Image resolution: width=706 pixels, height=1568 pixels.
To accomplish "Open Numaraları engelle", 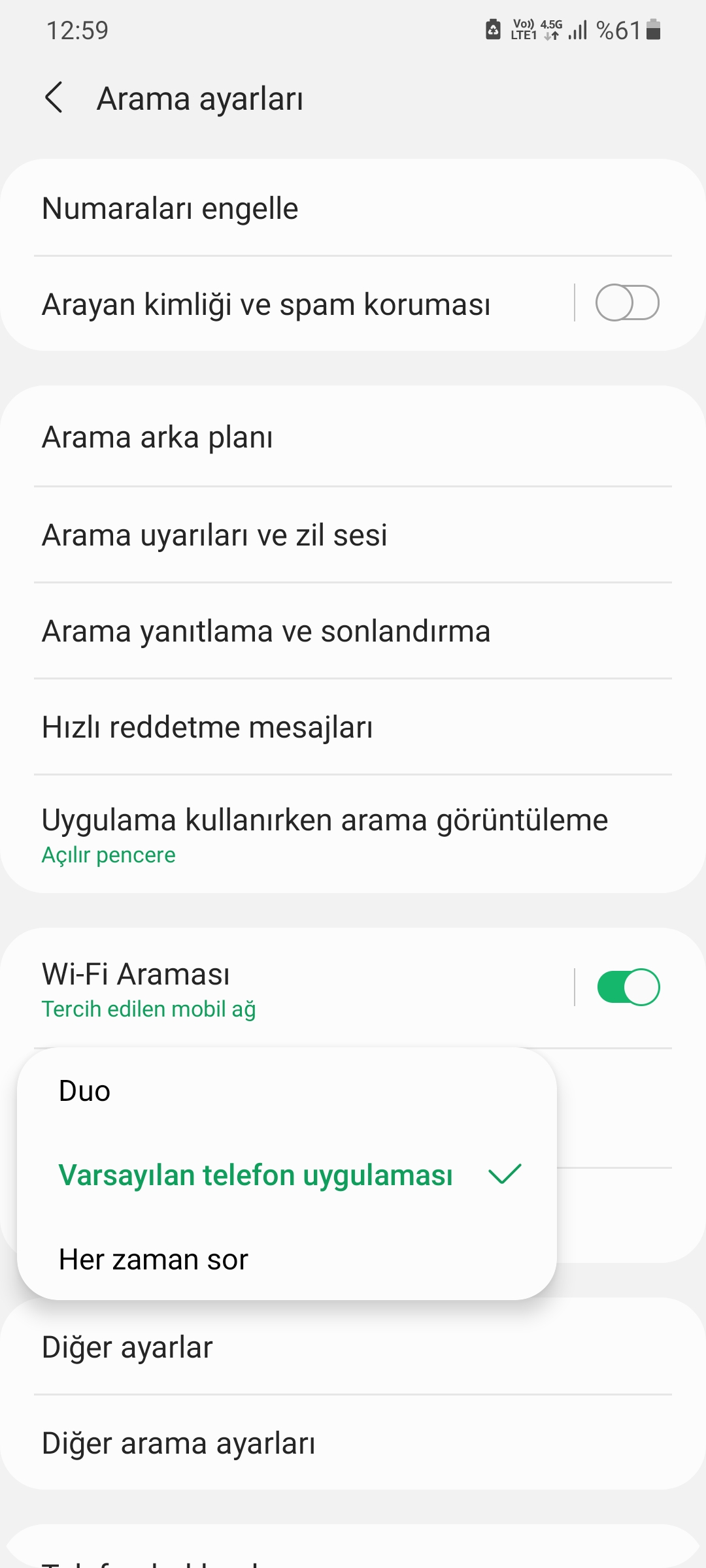I will point(353,209).
